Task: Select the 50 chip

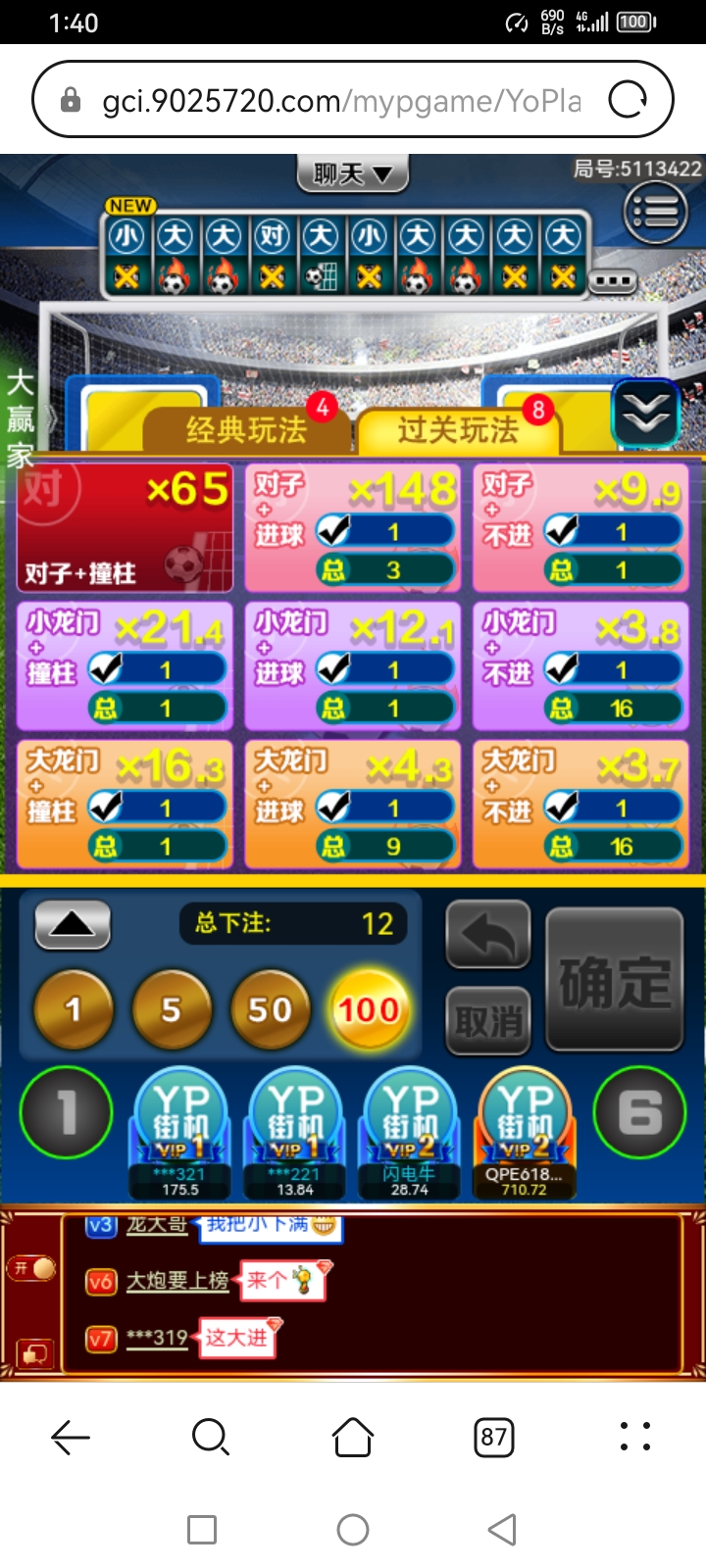Action: pos(270,1010)
